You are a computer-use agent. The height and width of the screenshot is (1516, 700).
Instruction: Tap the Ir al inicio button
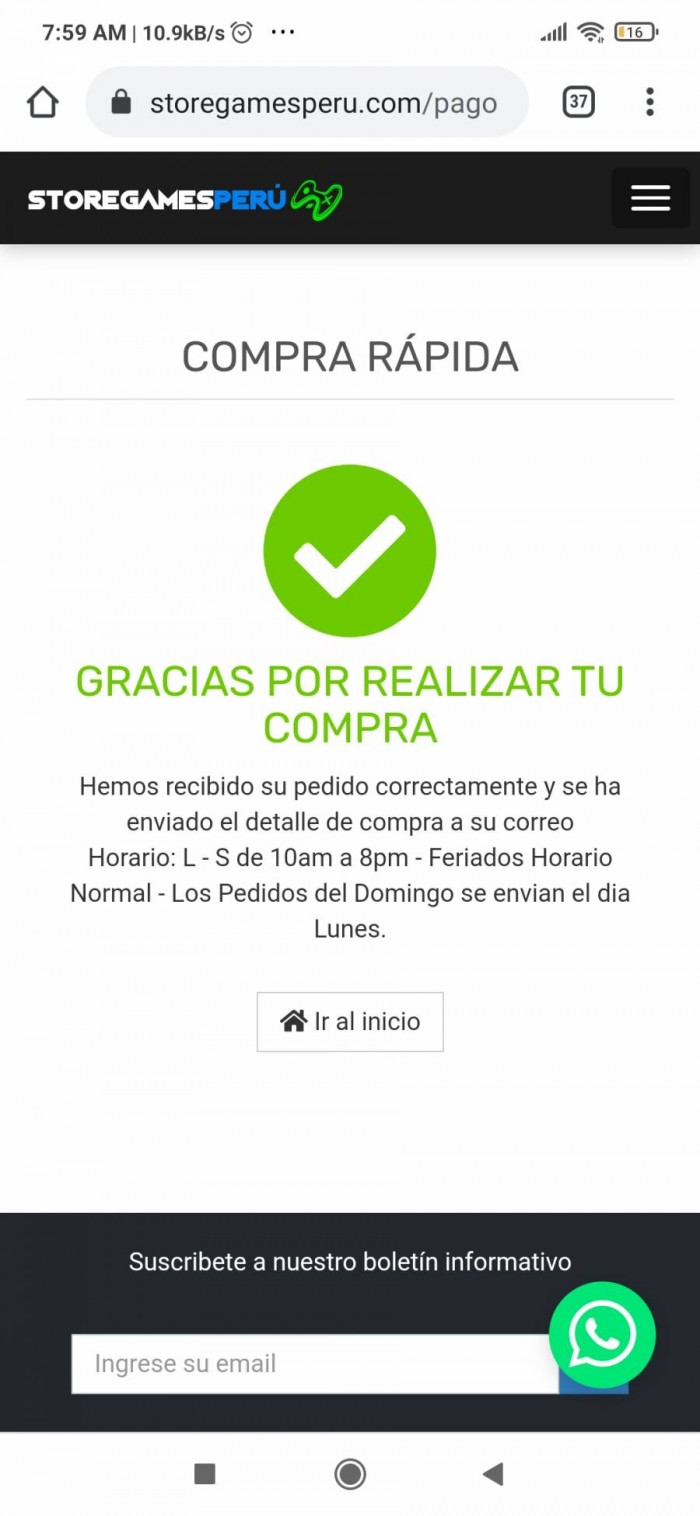350,1021
